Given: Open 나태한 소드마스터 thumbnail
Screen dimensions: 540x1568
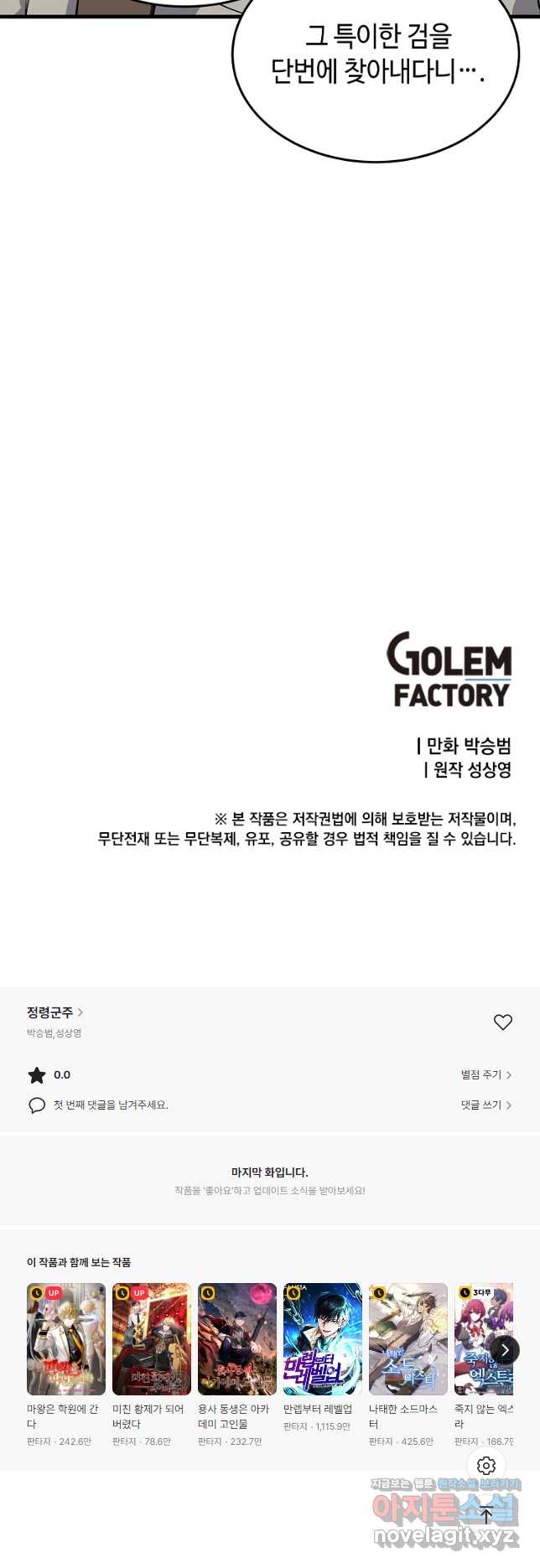Looking at the screenshot, I should point(408,1338).
